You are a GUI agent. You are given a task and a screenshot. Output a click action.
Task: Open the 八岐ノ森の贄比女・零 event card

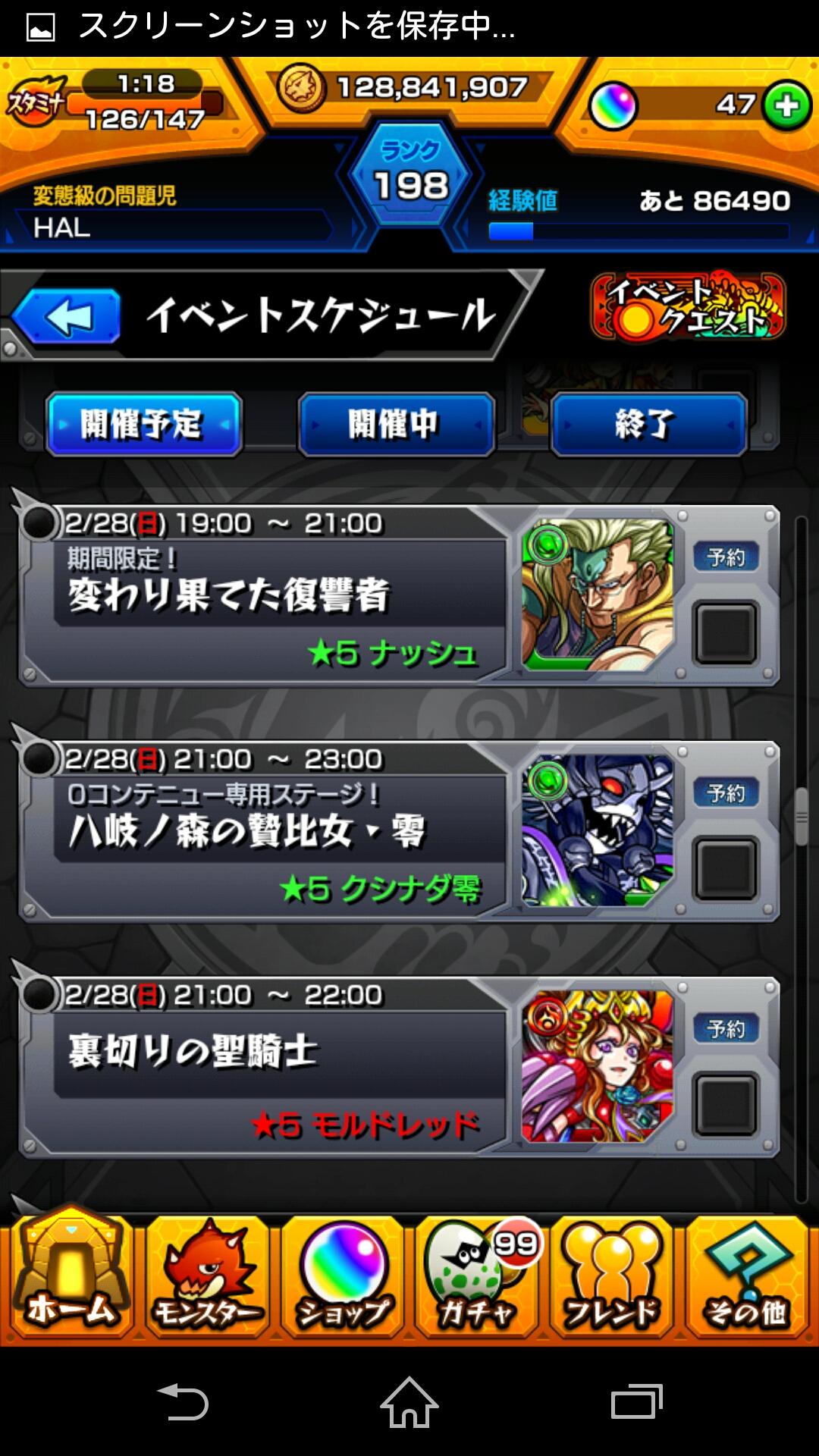coord(265,832)
